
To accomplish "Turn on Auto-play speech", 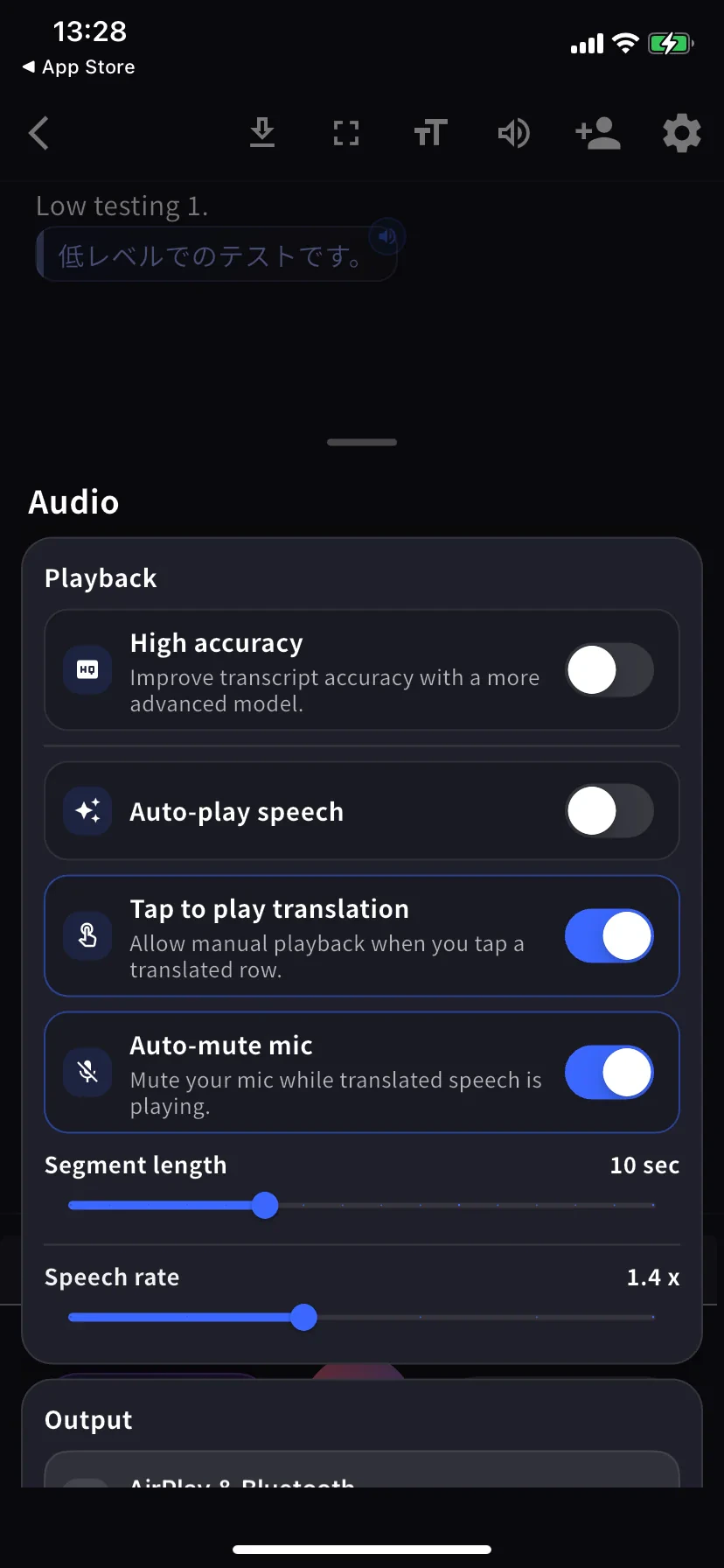I will (x=609, y=811).
